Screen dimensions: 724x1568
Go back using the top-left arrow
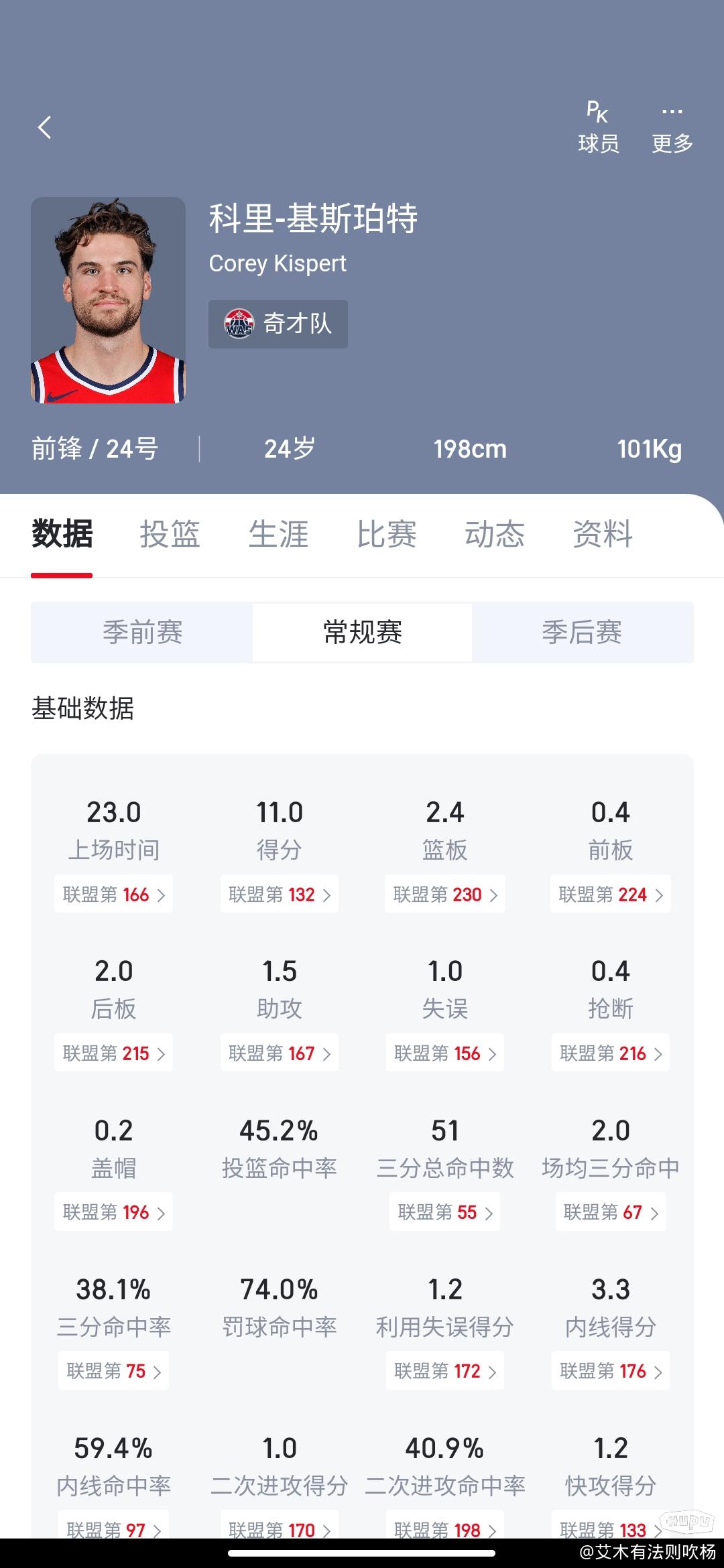[x=45, y=127]
